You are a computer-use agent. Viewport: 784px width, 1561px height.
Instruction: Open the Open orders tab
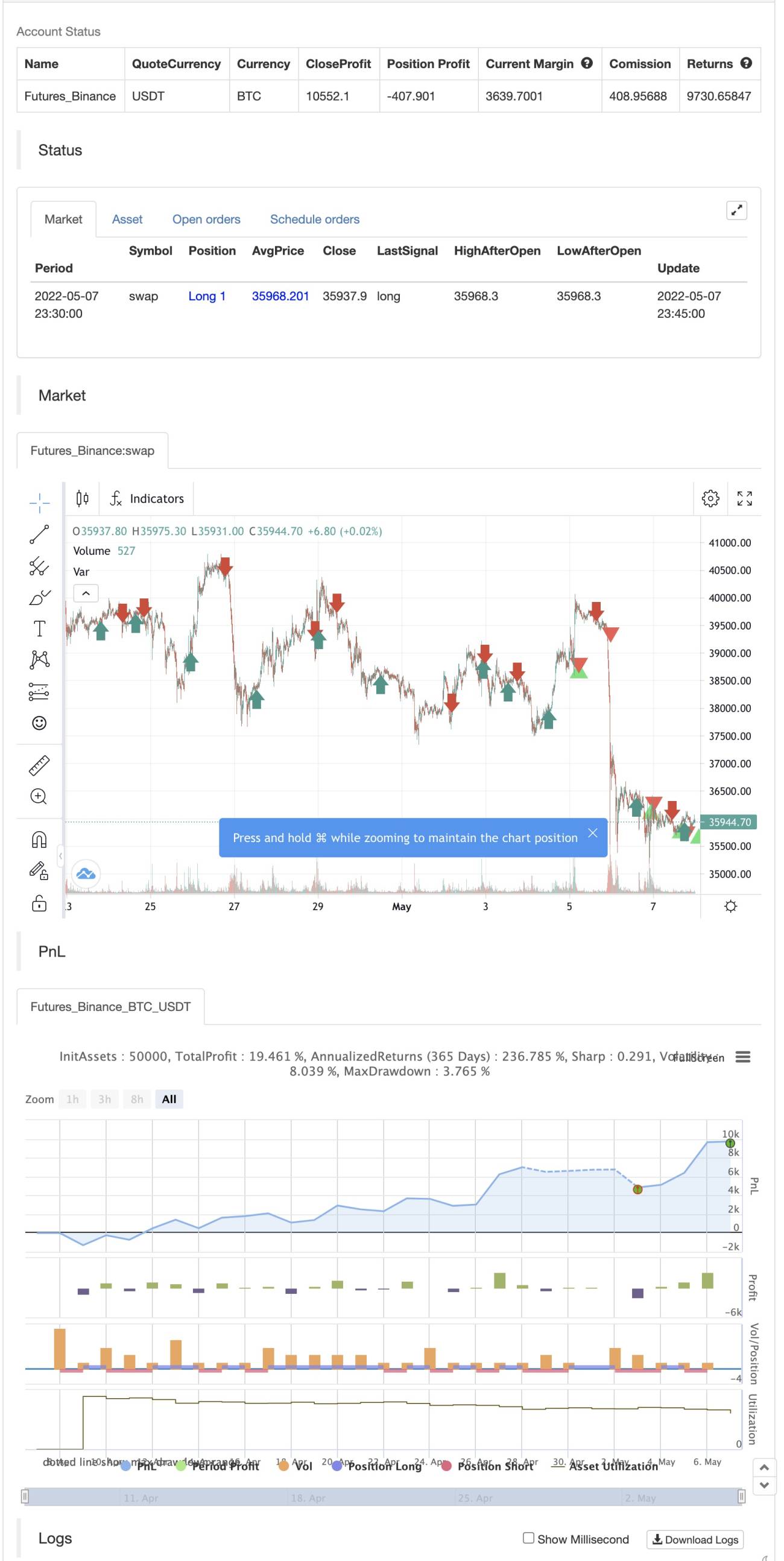pos(206,220)
